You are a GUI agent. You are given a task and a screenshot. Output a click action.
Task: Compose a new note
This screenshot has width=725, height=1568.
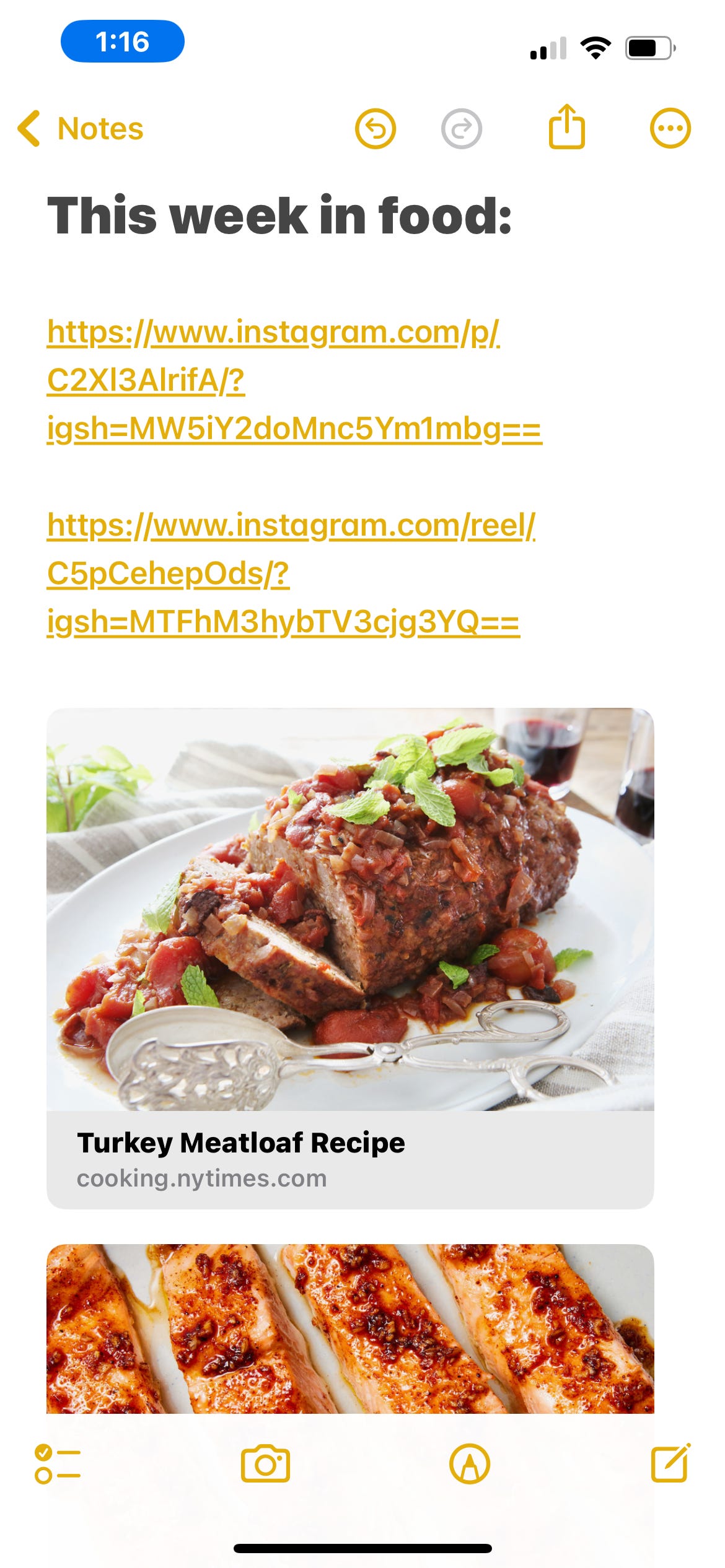670,1463
